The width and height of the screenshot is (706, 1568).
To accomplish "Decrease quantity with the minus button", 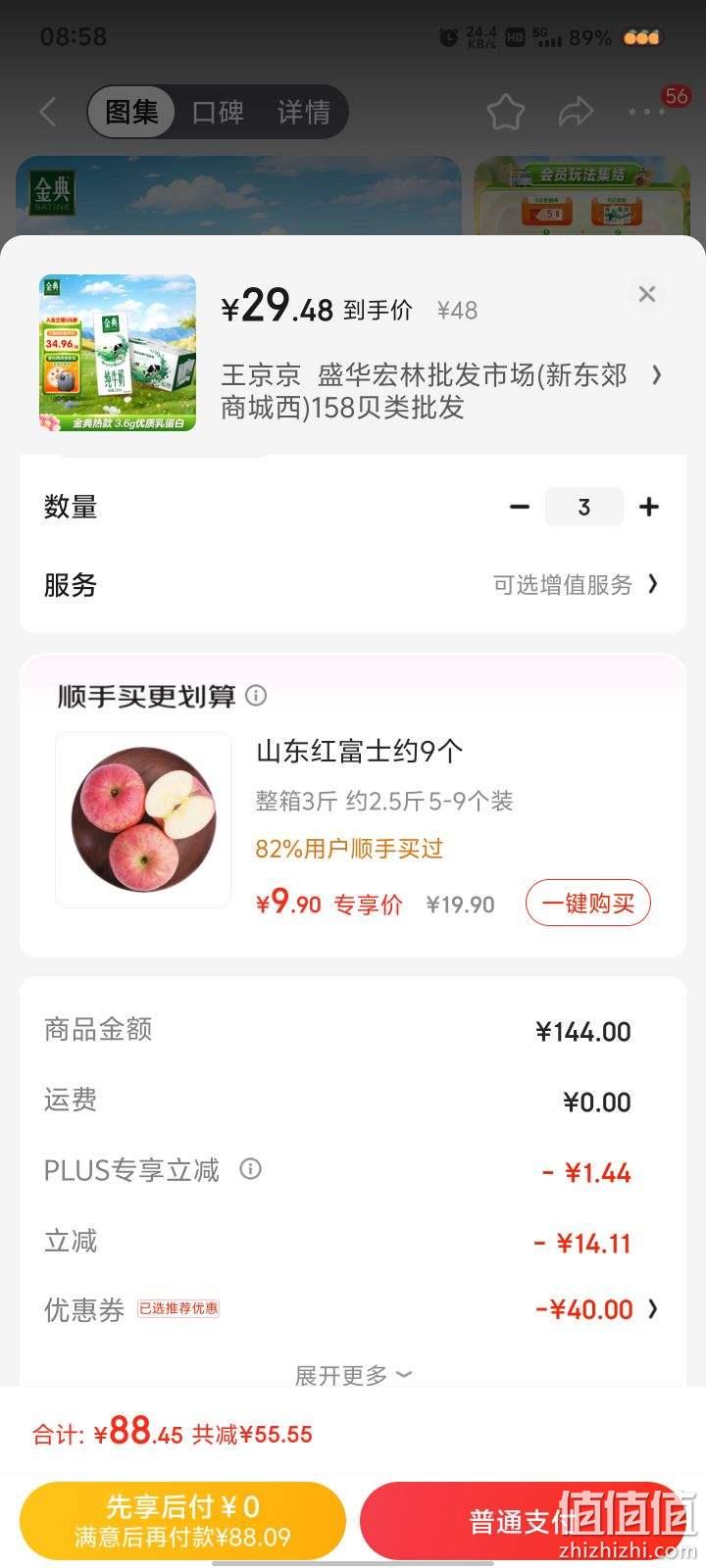I will pyautogui.click(x=520, y=507).
